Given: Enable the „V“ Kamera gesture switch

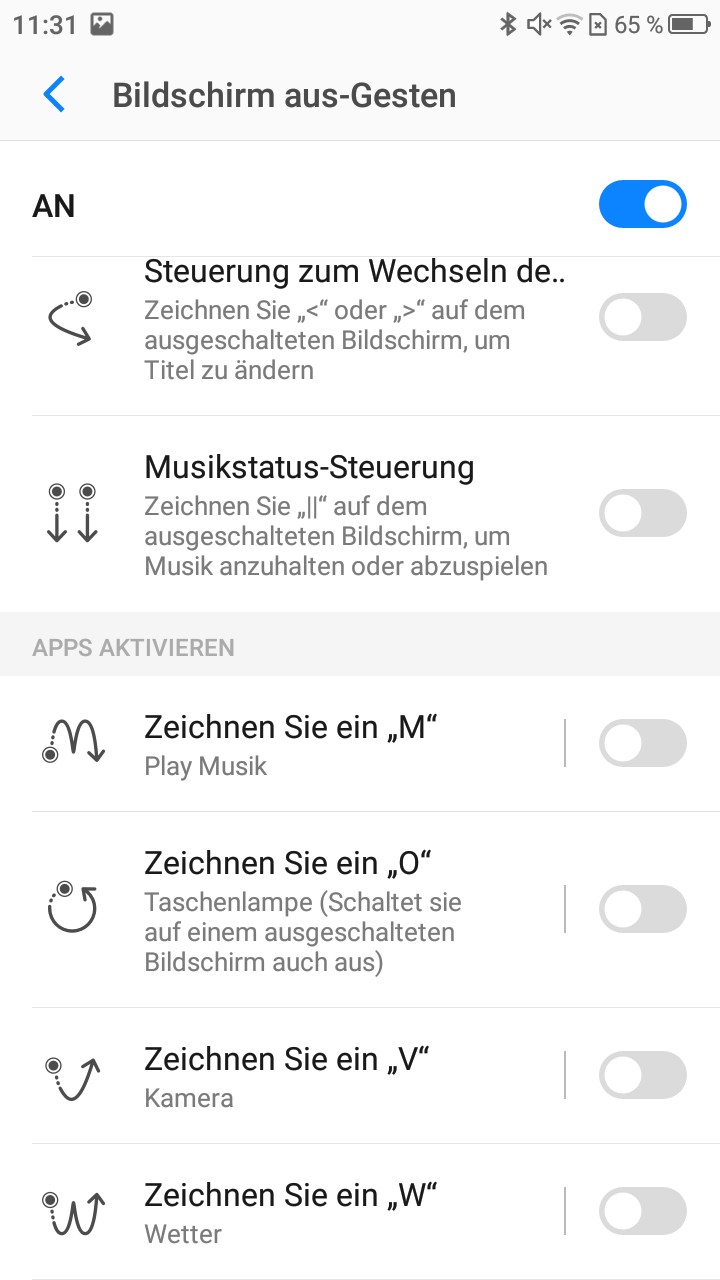Looking at the screenshot, I should [642, 1076].
